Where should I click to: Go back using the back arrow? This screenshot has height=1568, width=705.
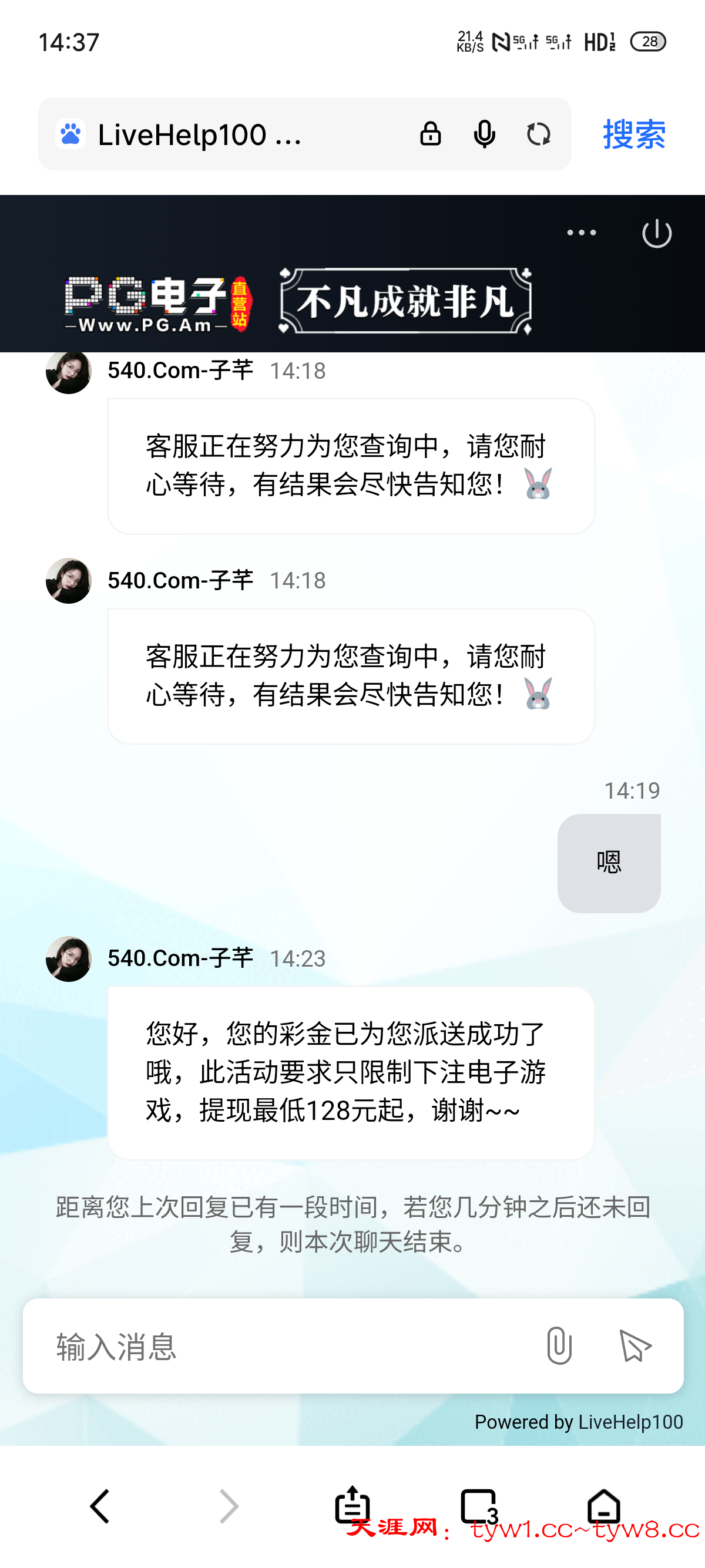100,1506
